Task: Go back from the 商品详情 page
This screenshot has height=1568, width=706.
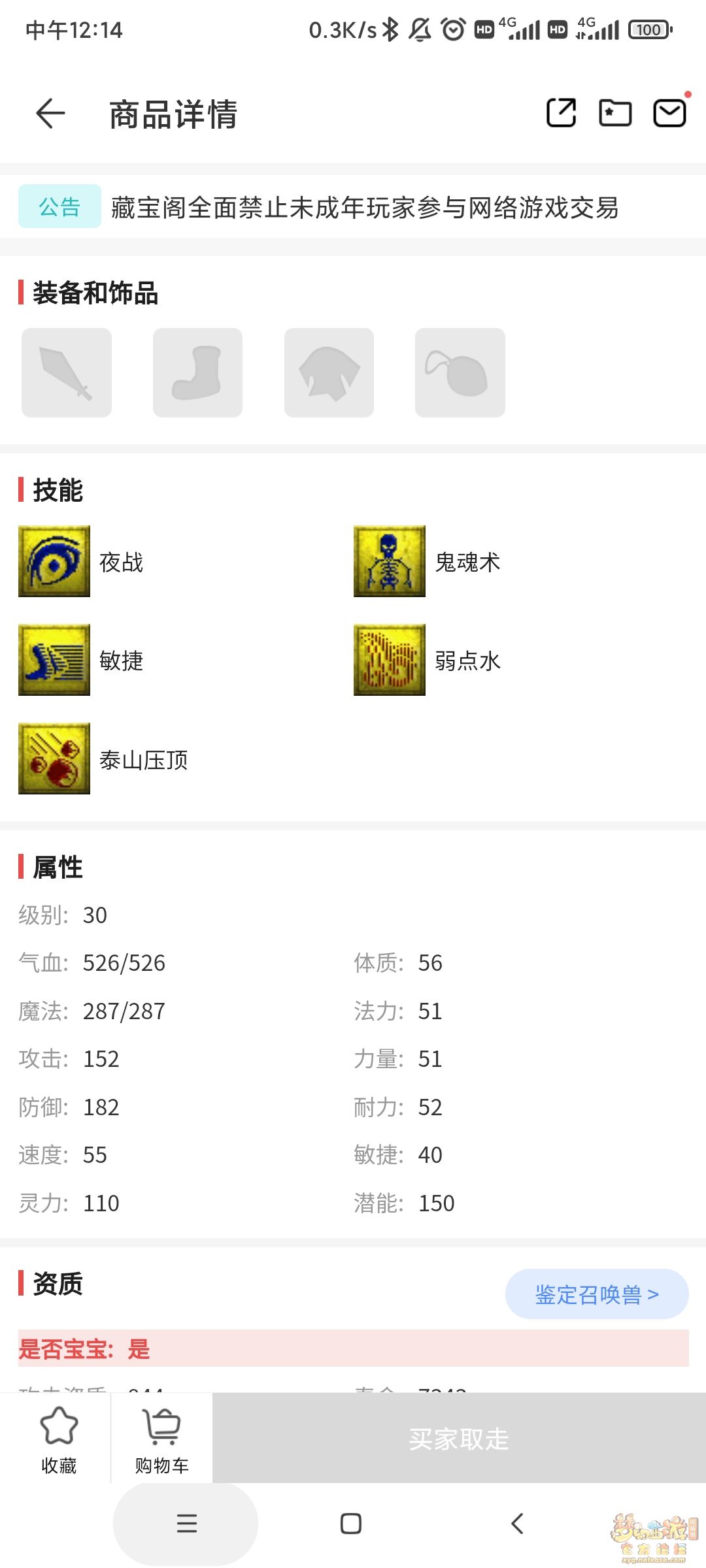Action: click(x=50, y=114)
